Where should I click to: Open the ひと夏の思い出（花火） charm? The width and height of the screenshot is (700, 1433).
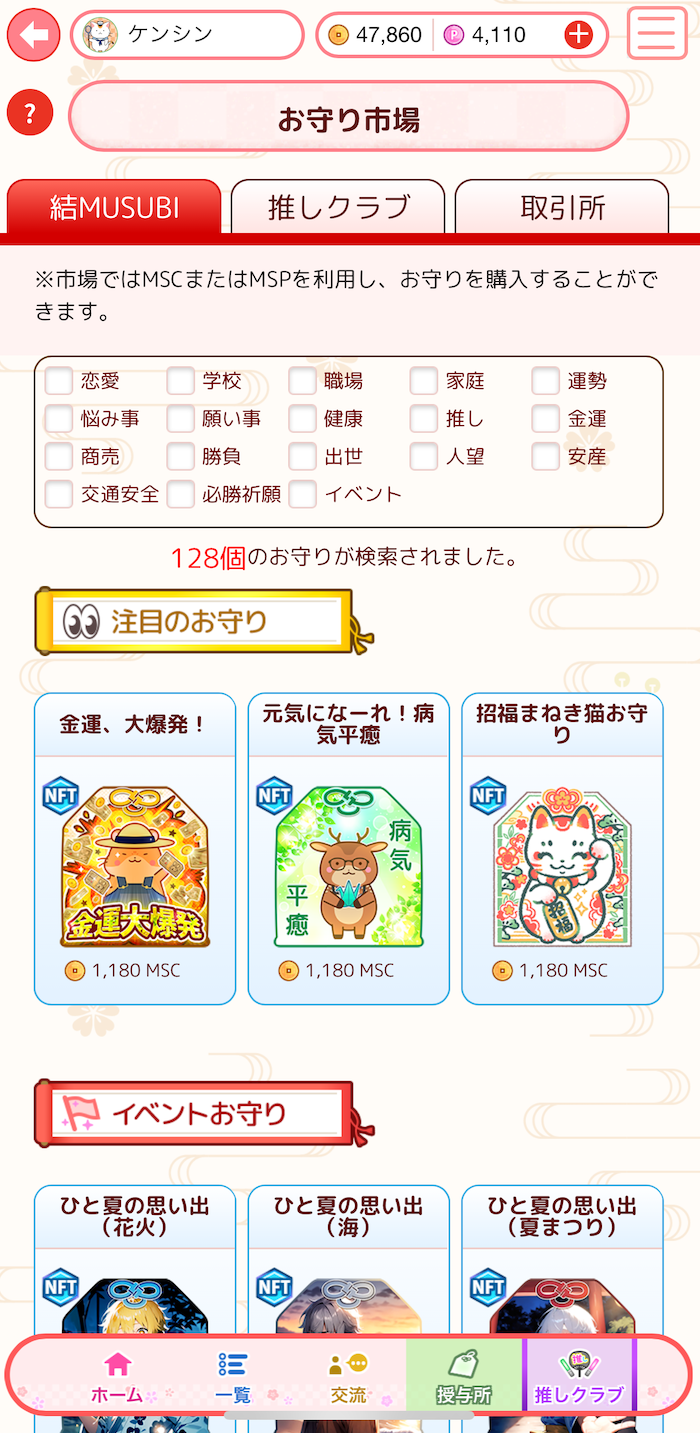click(135, 1260)
